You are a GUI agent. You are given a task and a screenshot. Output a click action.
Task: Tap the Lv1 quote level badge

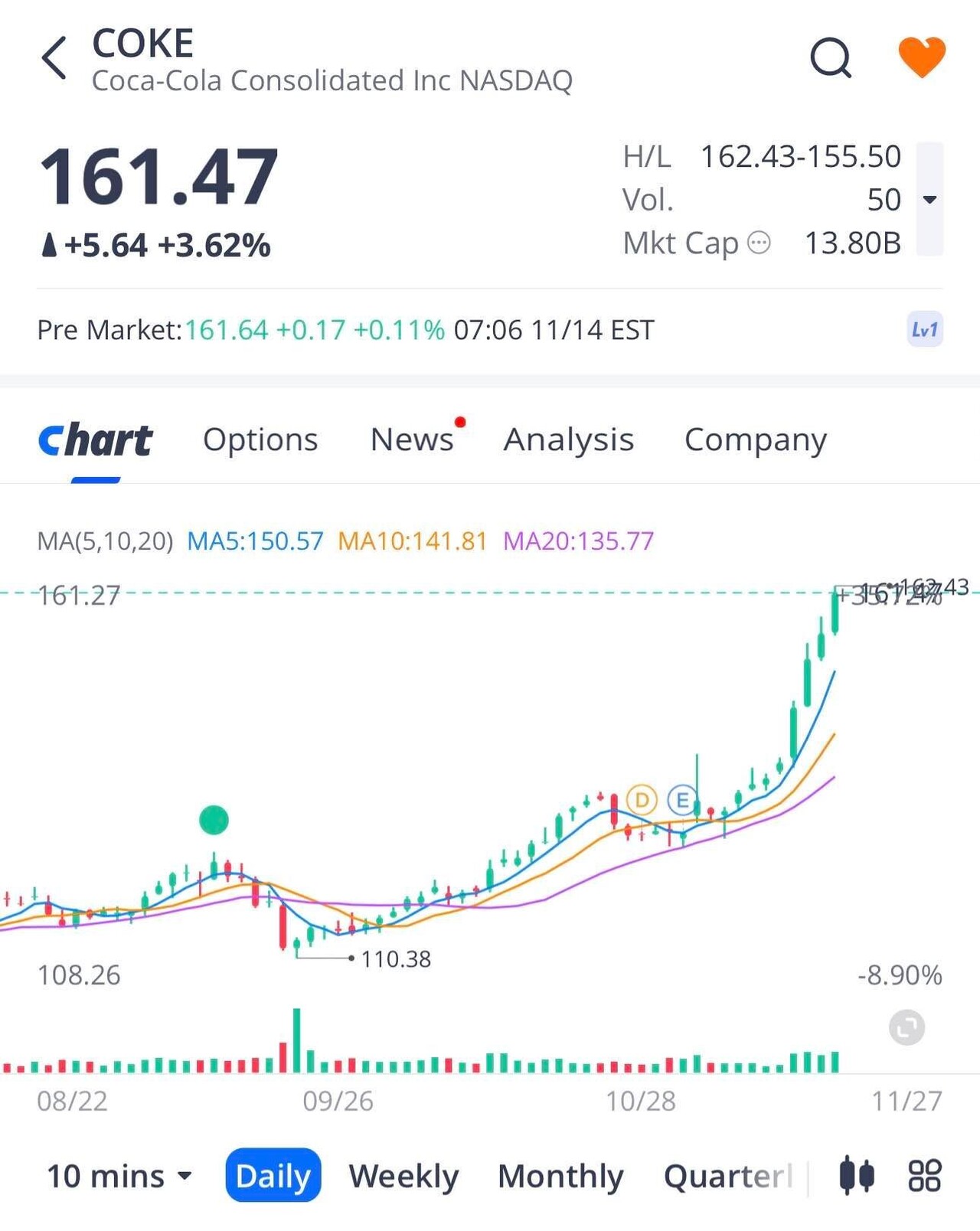924,330
